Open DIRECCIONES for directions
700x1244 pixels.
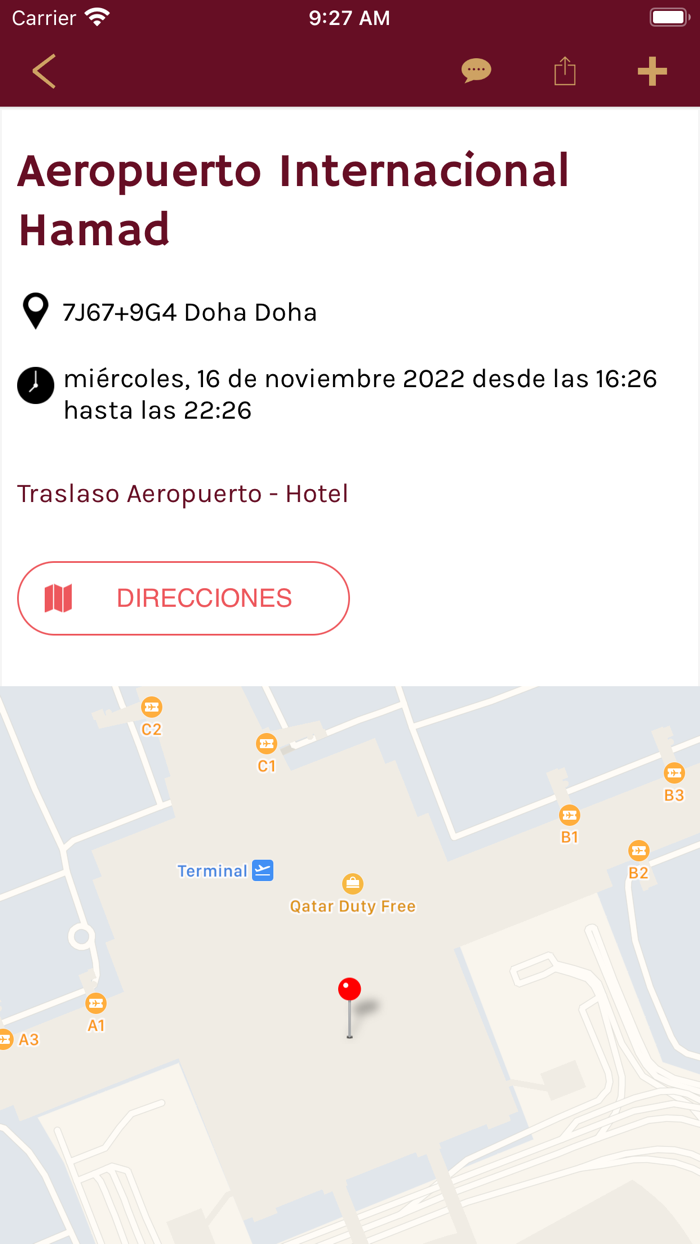click(183, 598)
